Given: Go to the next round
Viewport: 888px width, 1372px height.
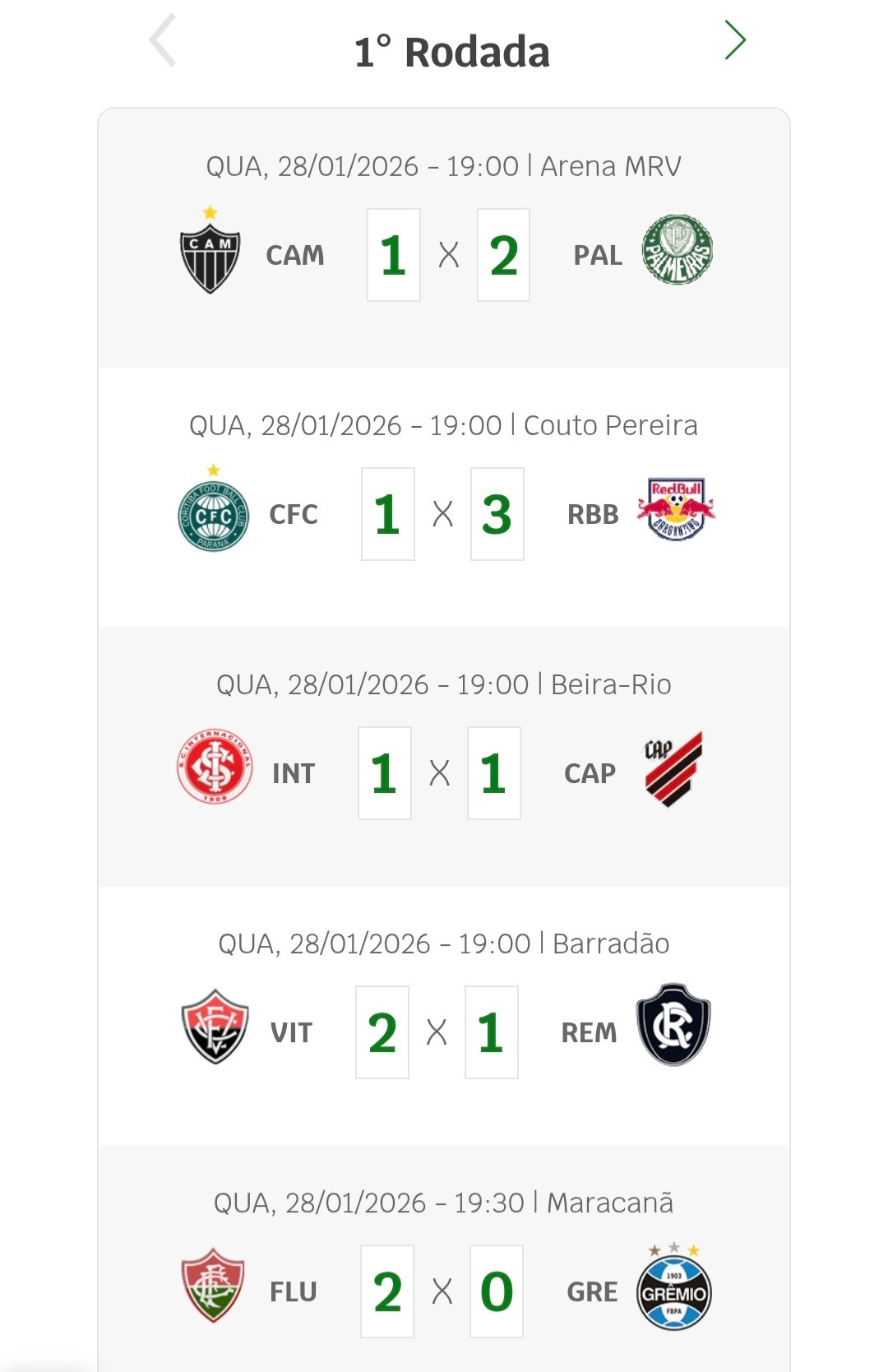Looking at the screenshot, I should [735, 40].
